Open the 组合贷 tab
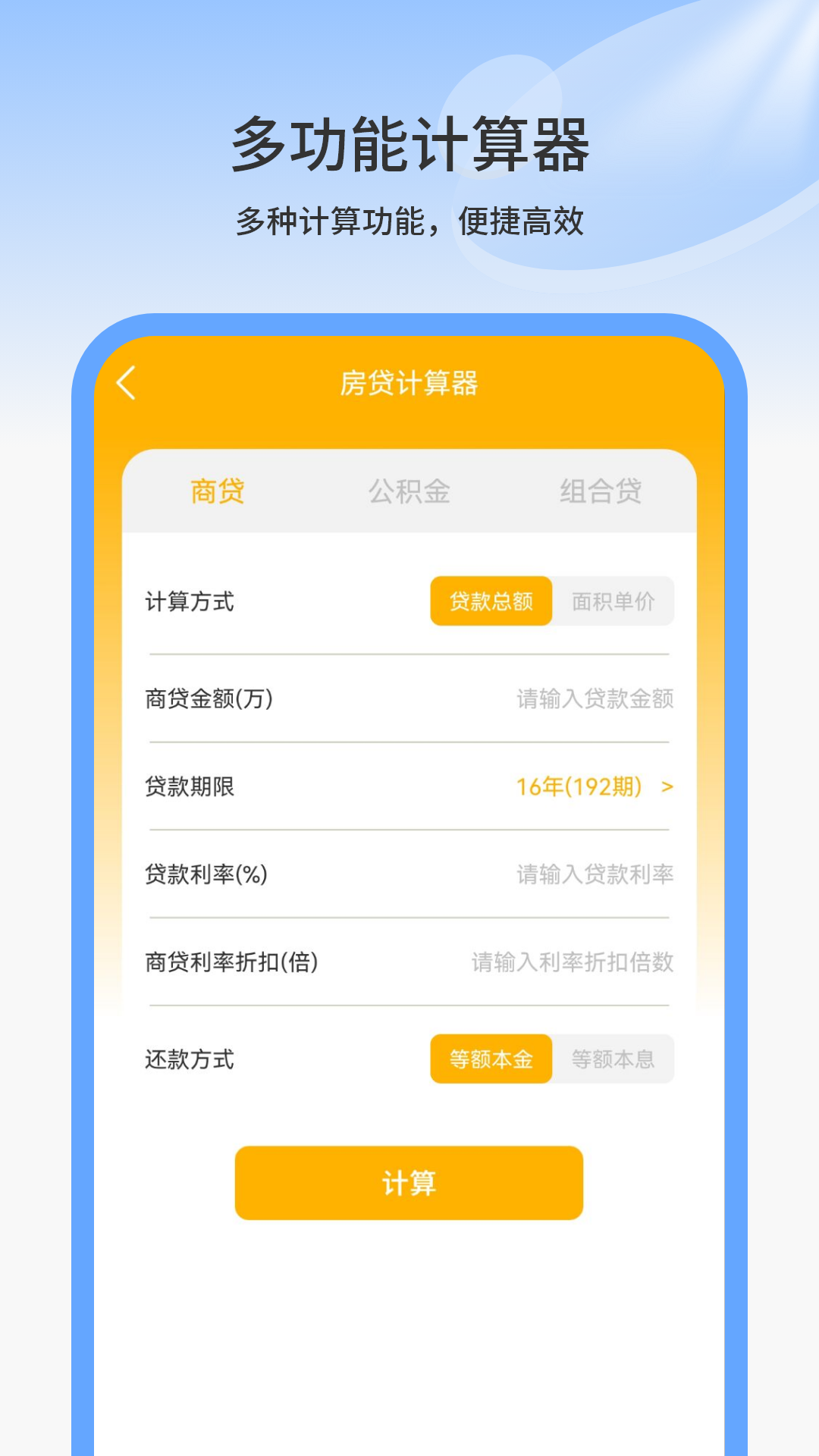The image size is (819, 1456). point(601,493)
